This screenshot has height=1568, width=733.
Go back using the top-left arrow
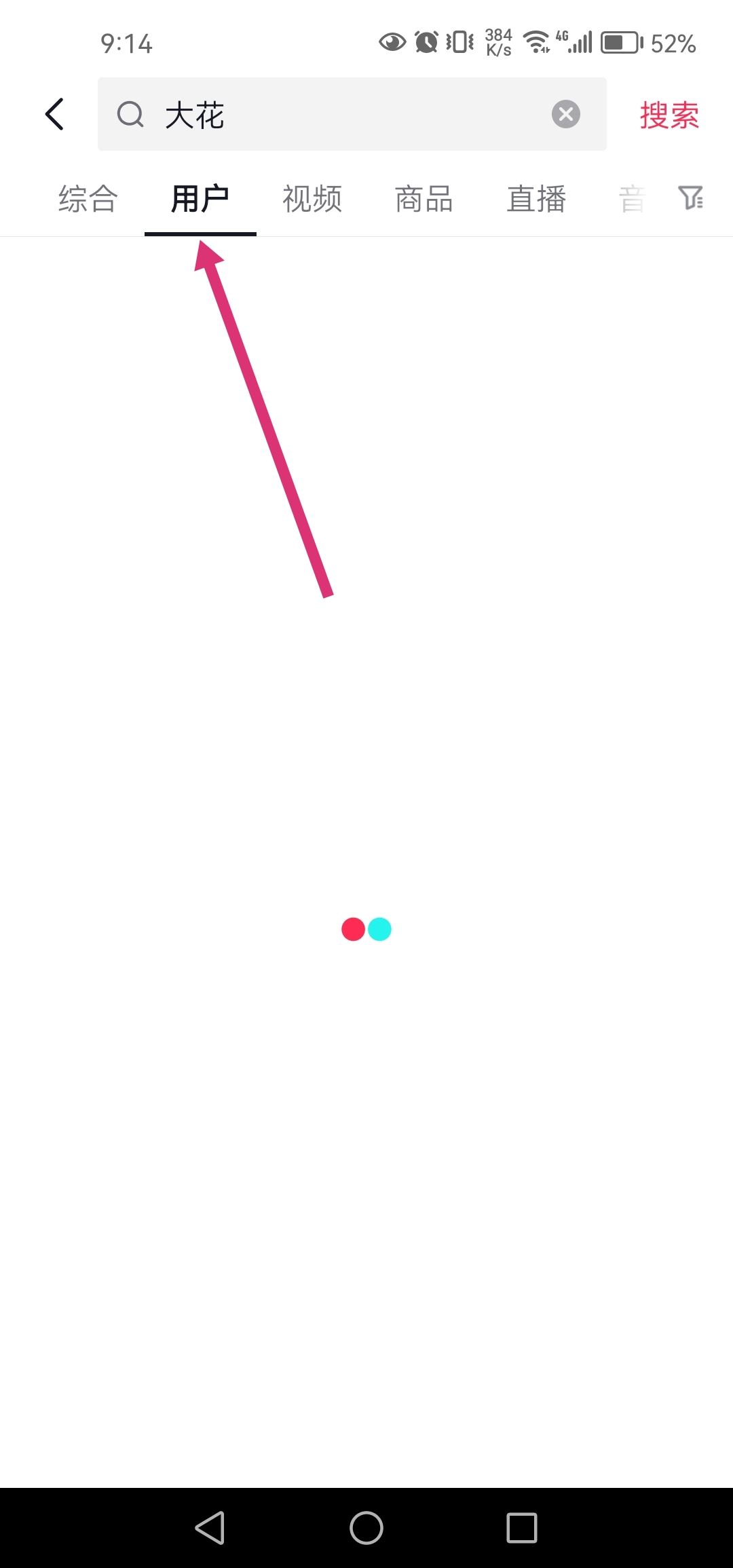pyautogui.click(x=55, y=114)
